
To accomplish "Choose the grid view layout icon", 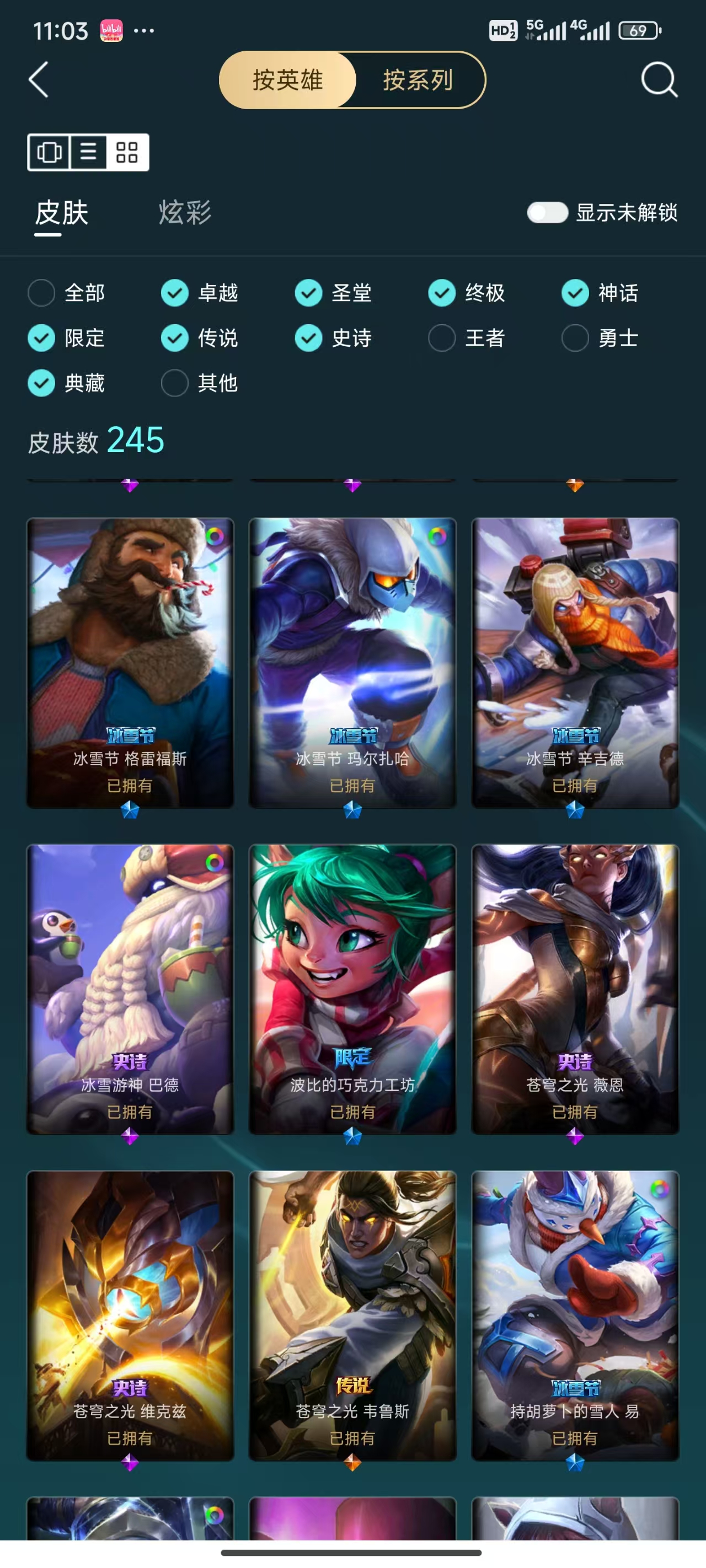I will click(x=127, y=152).
